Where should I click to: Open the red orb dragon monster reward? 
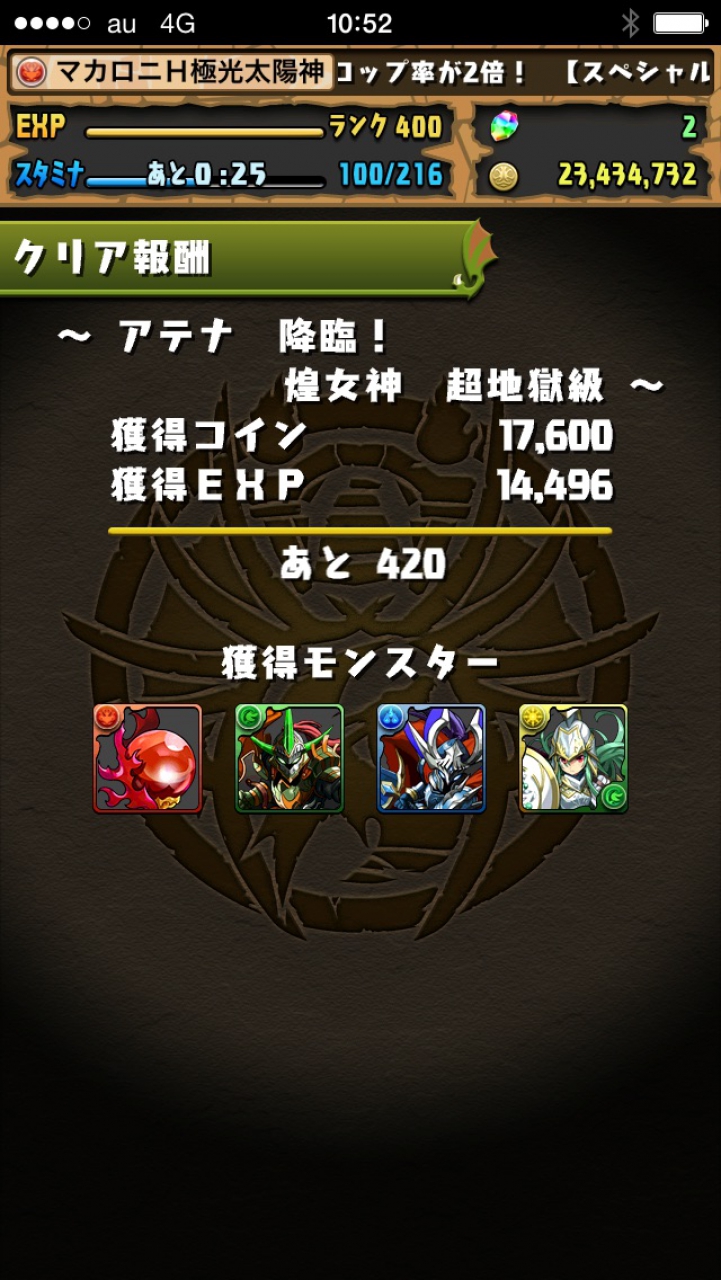click(x=148, y=758)
